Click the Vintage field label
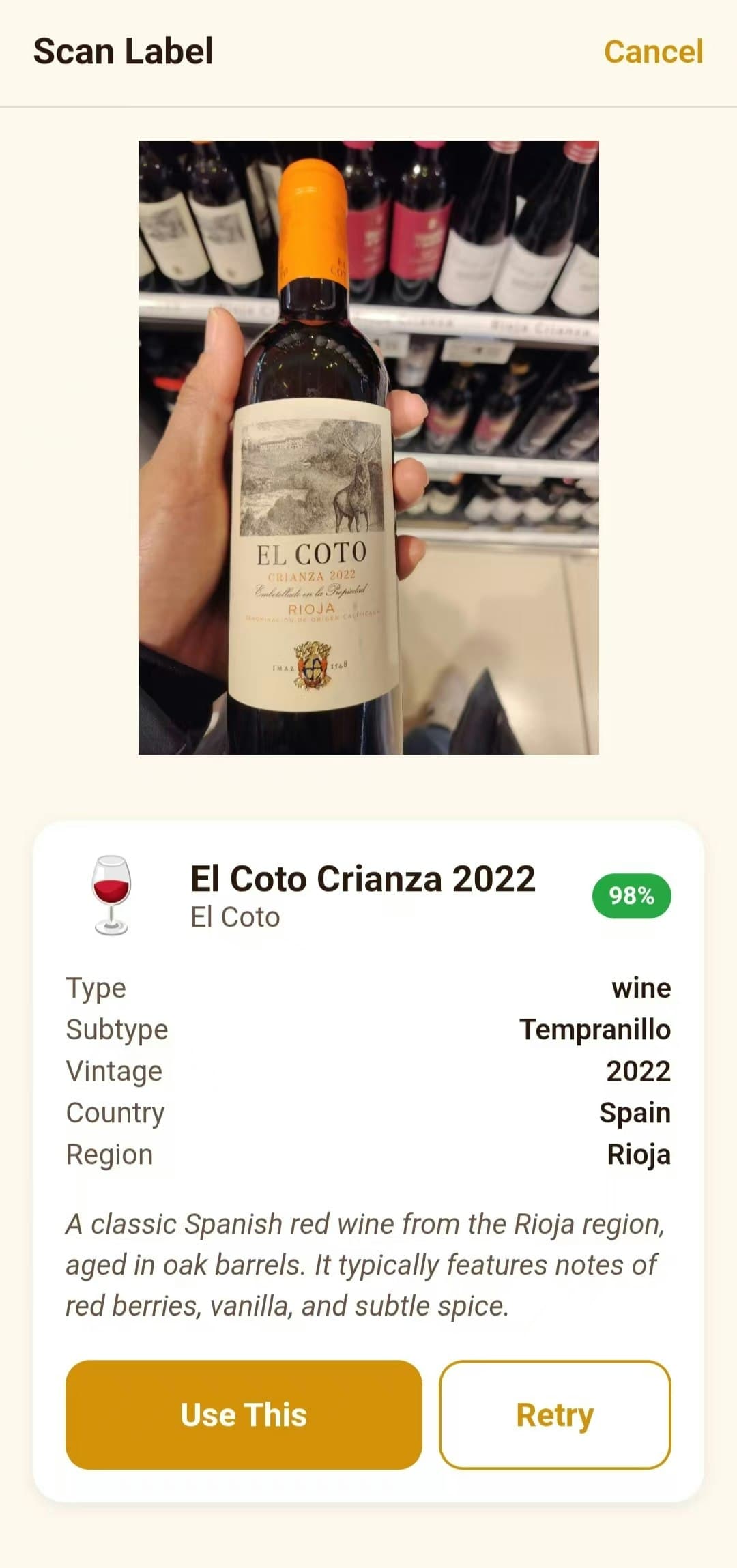 click(113, 1071)
